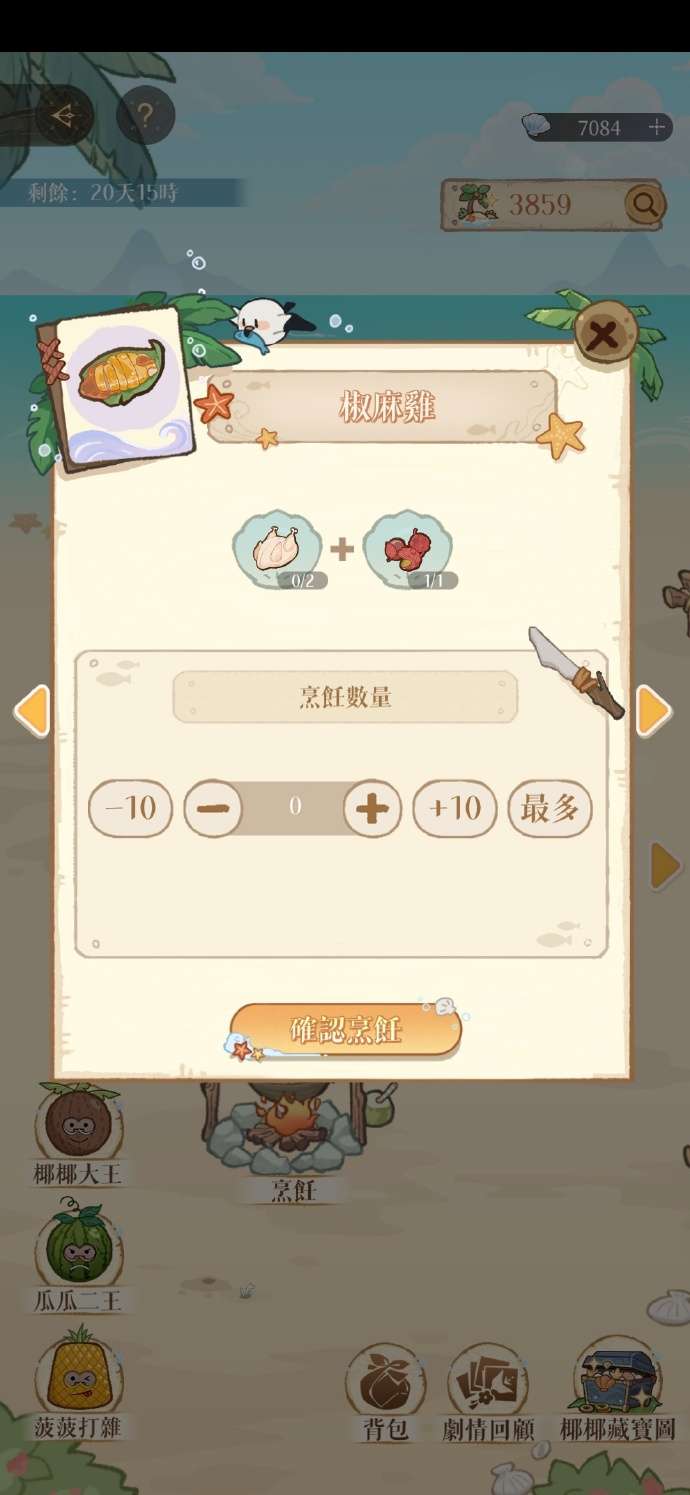Increase cooking quantity by 10
This screenshot has height=1495, width=690.
coord(455,808)
